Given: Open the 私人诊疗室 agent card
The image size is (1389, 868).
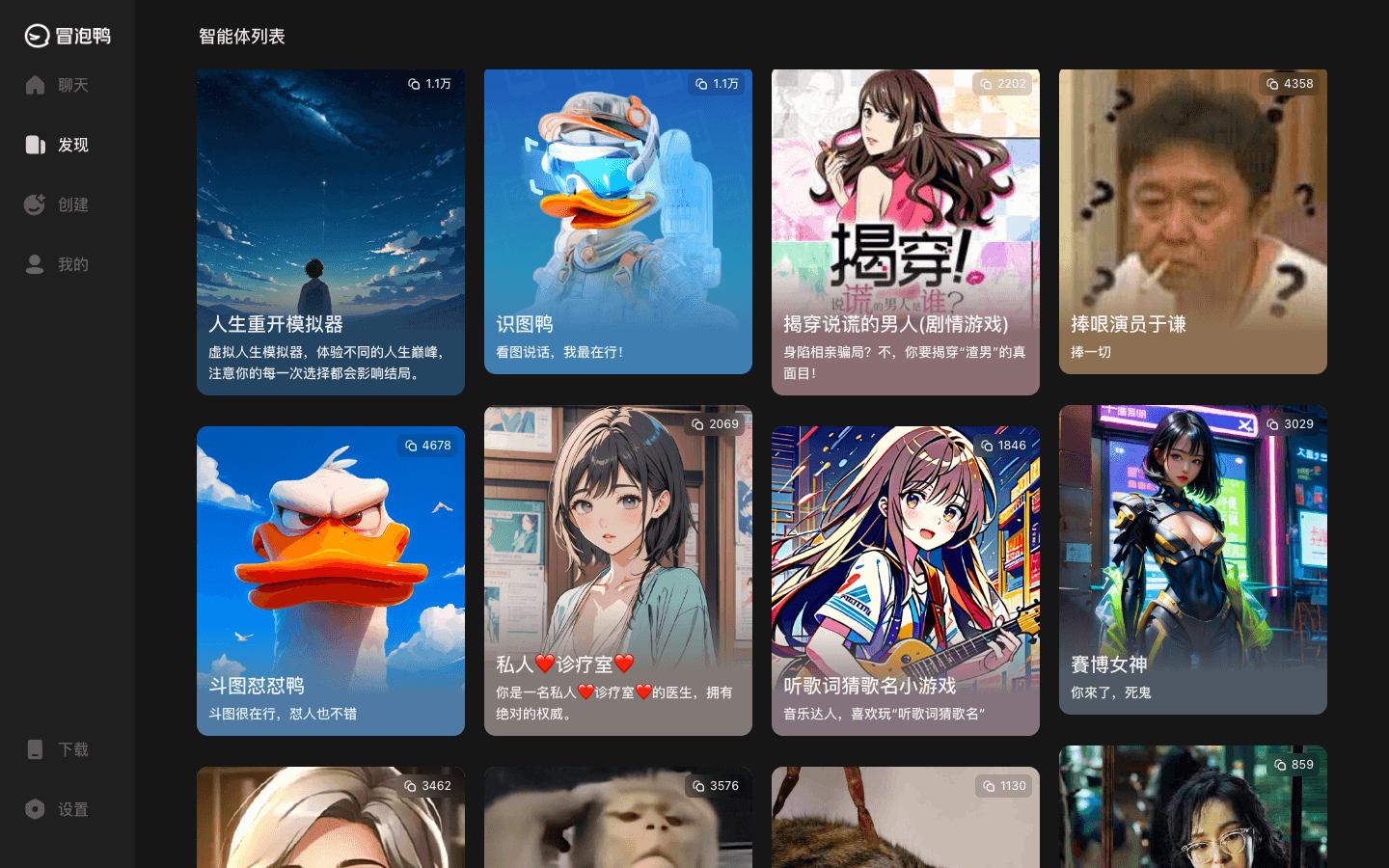Looking at the screenshot, I should coord(617,569).
